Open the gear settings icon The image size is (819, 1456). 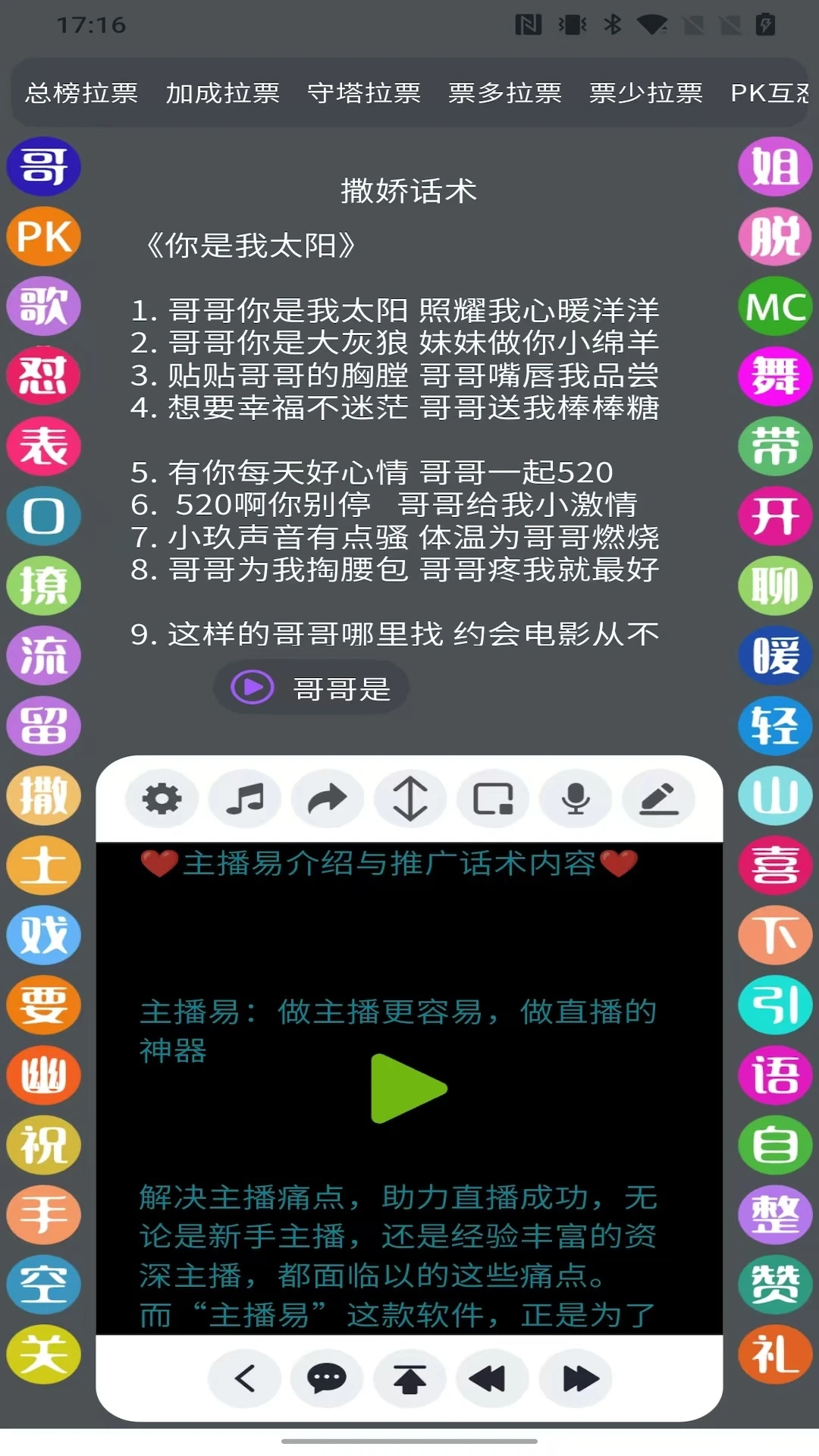(x=162, y=799)
